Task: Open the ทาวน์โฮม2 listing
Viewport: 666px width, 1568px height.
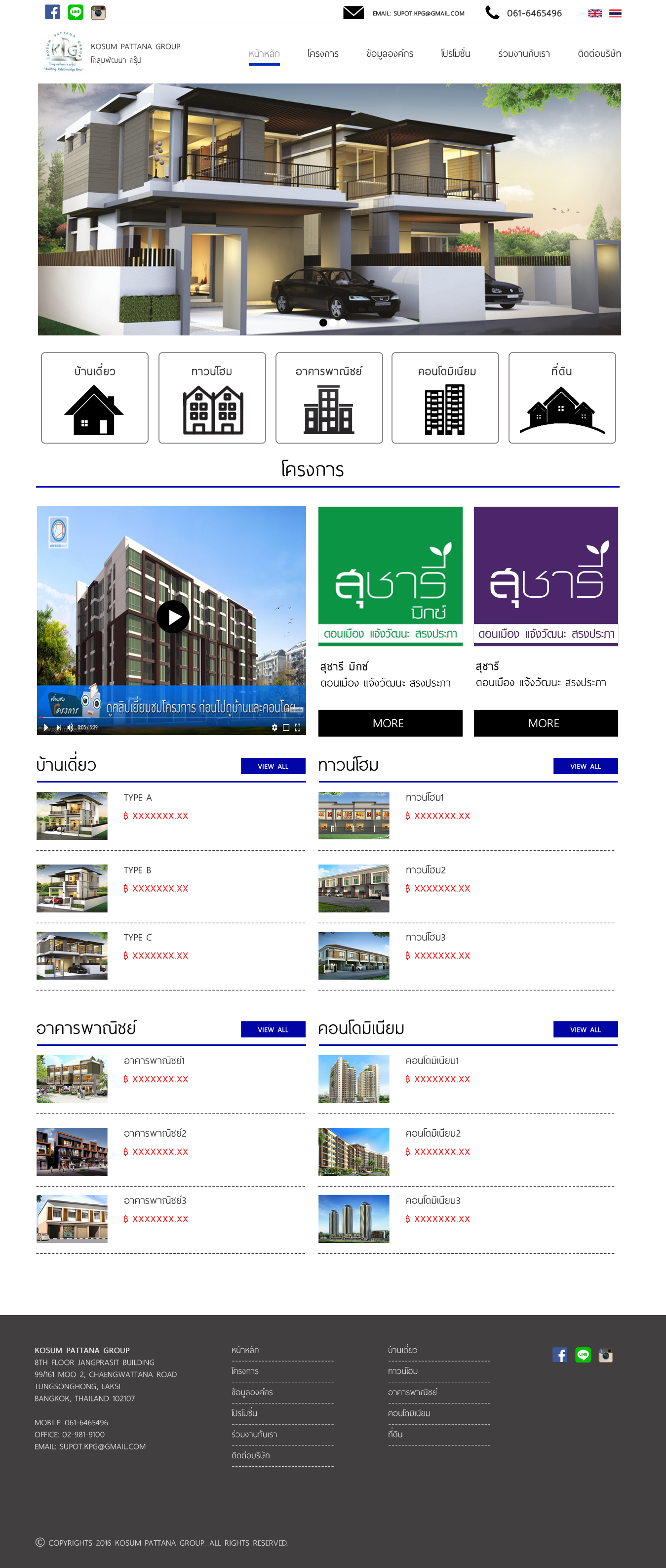Action: pos(425,870)
